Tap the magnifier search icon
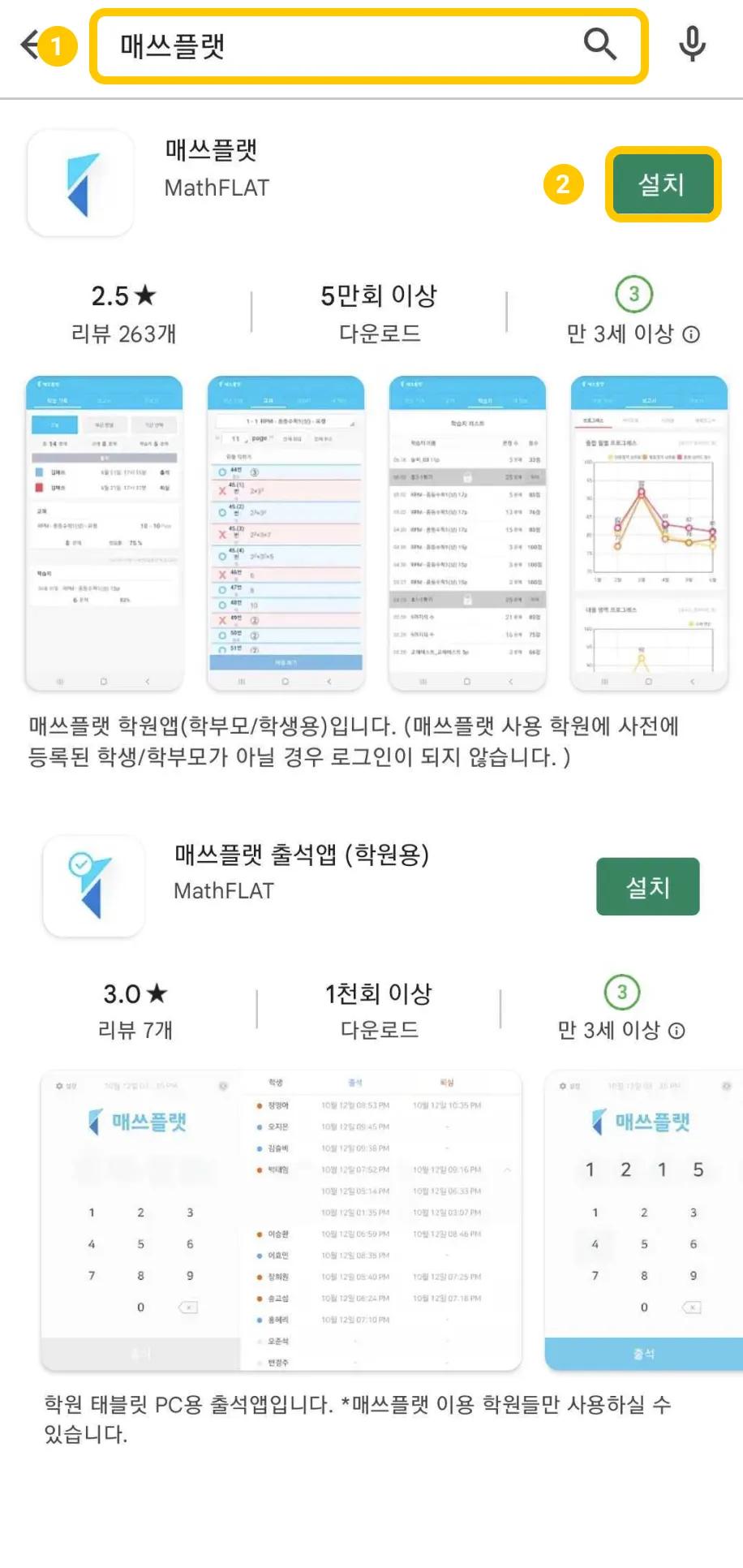Screen dimensions: 743x1568 [600, 44]
